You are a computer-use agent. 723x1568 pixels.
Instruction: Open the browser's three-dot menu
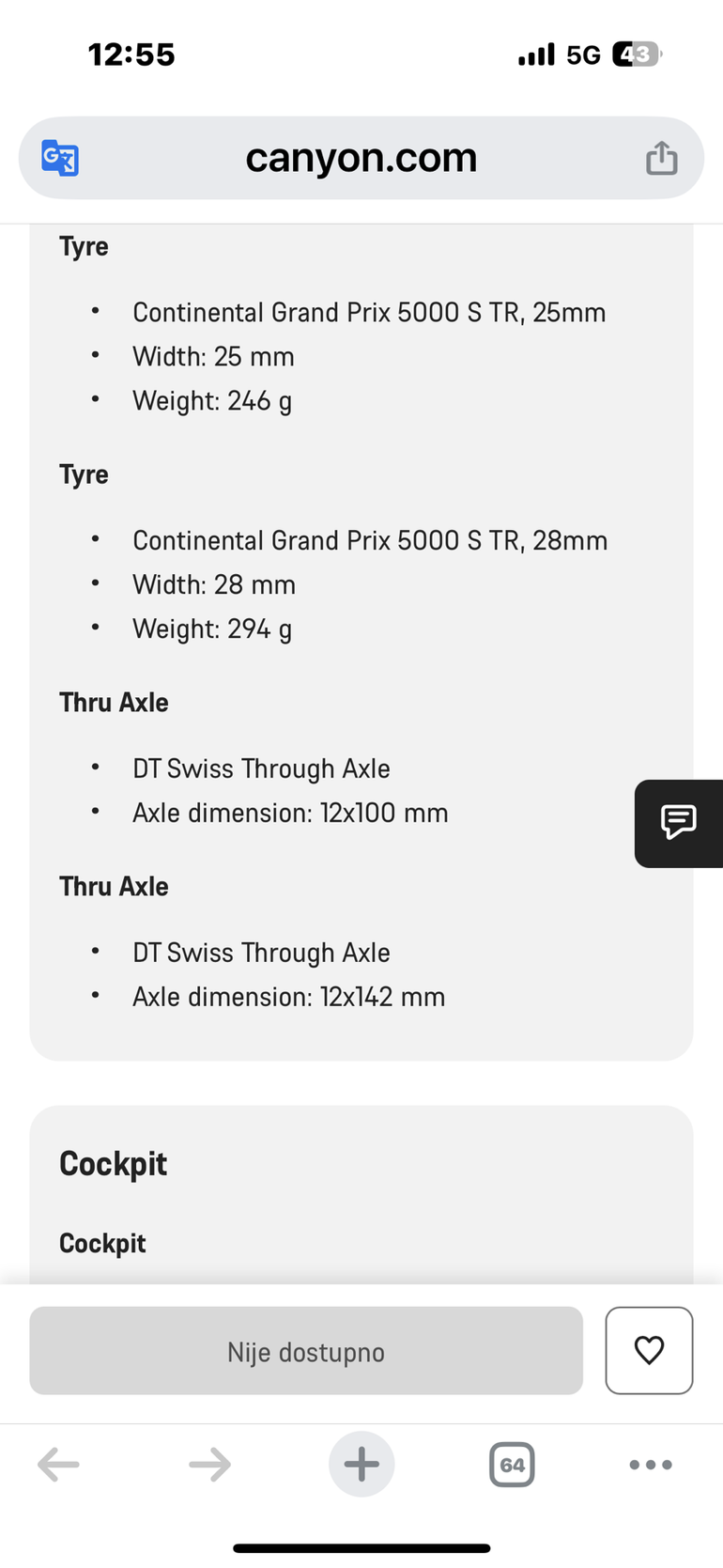651,1464
